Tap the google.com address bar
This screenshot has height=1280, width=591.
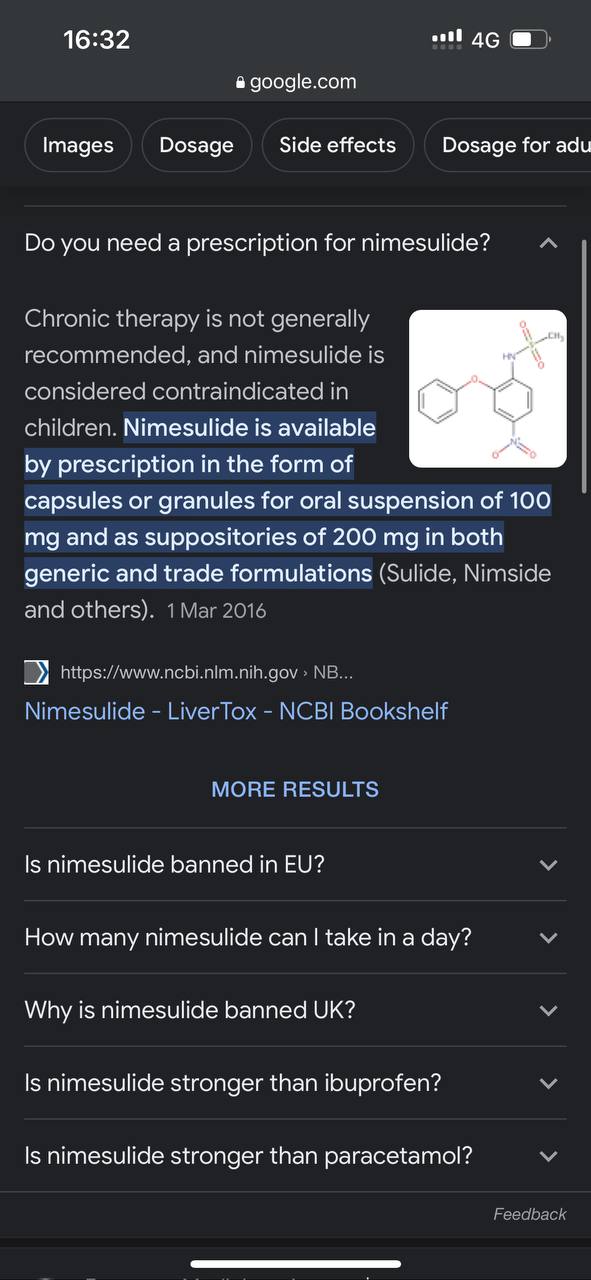(295, 82)
